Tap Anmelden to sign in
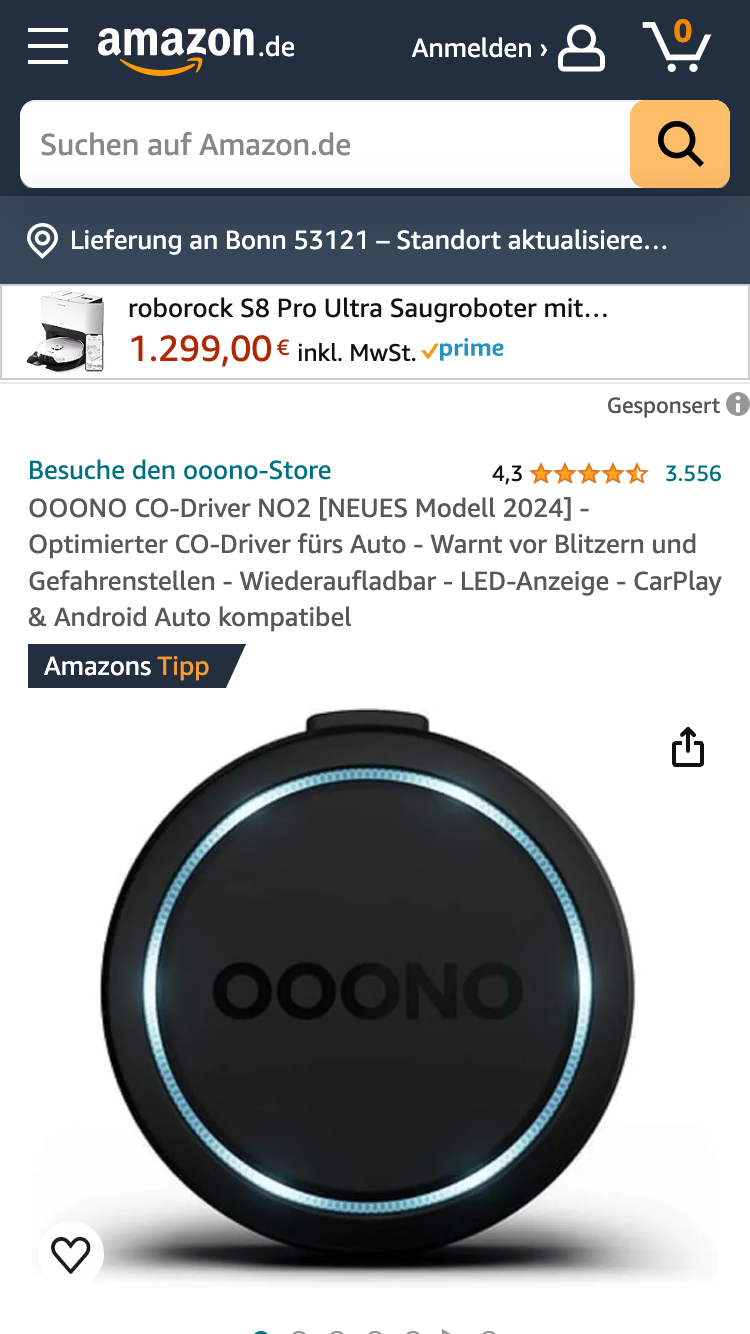The height and width of the screenshot is (1334, 750). (508, 48)
